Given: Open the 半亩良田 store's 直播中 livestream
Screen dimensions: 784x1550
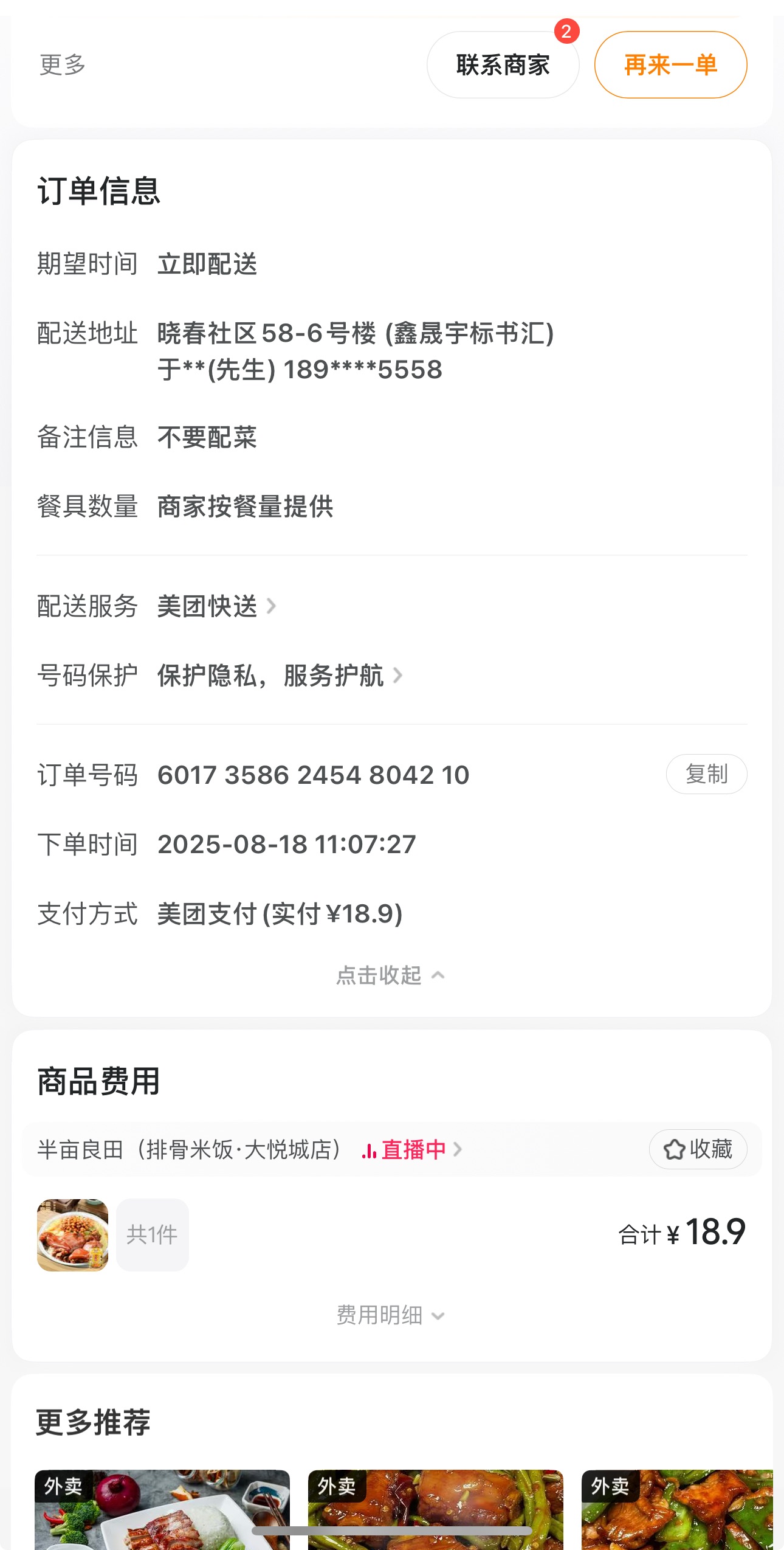Looking at the screenshot, I should tap(411, 1150).
